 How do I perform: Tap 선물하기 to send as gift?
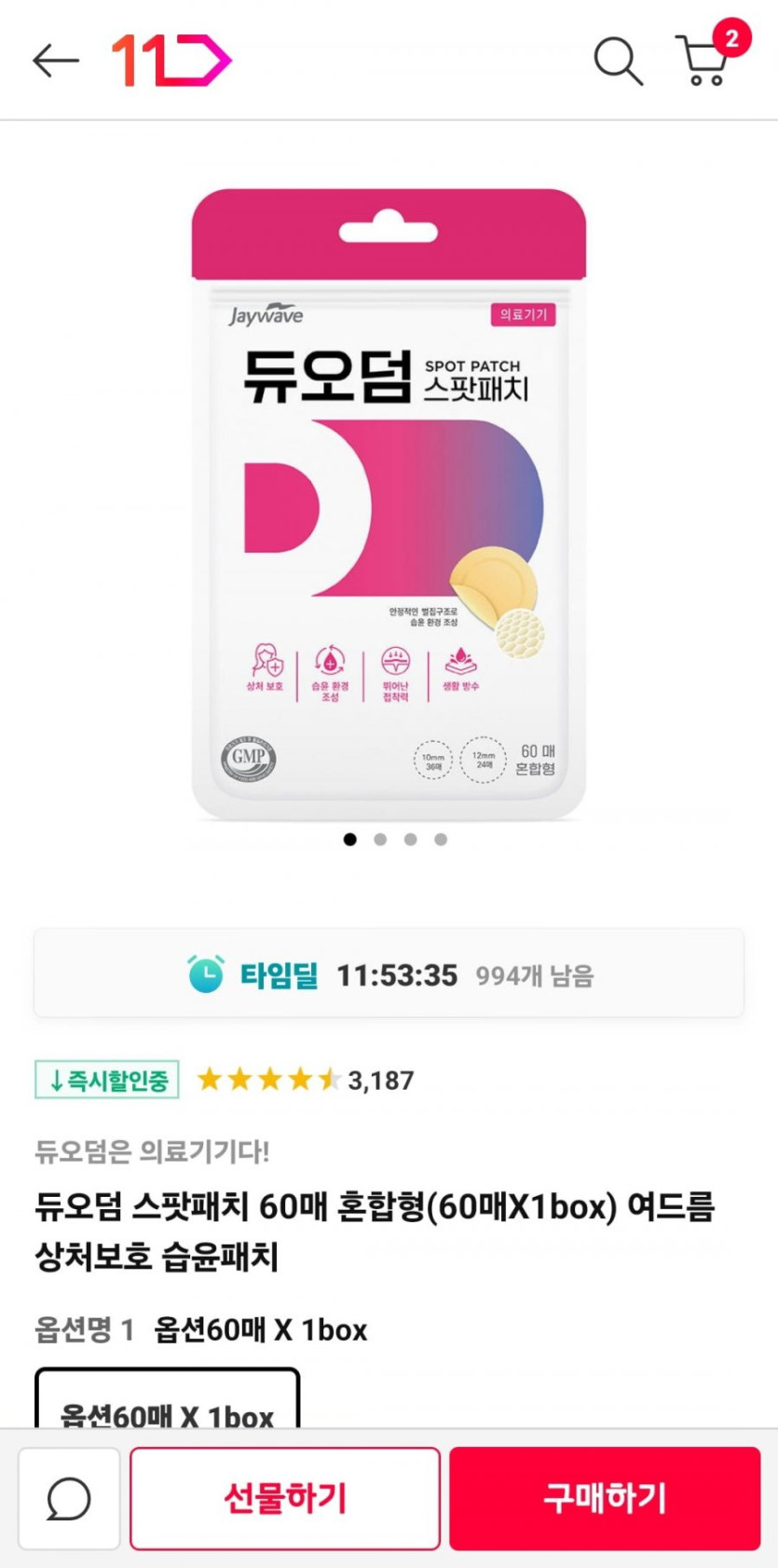tap(285, 1499)
